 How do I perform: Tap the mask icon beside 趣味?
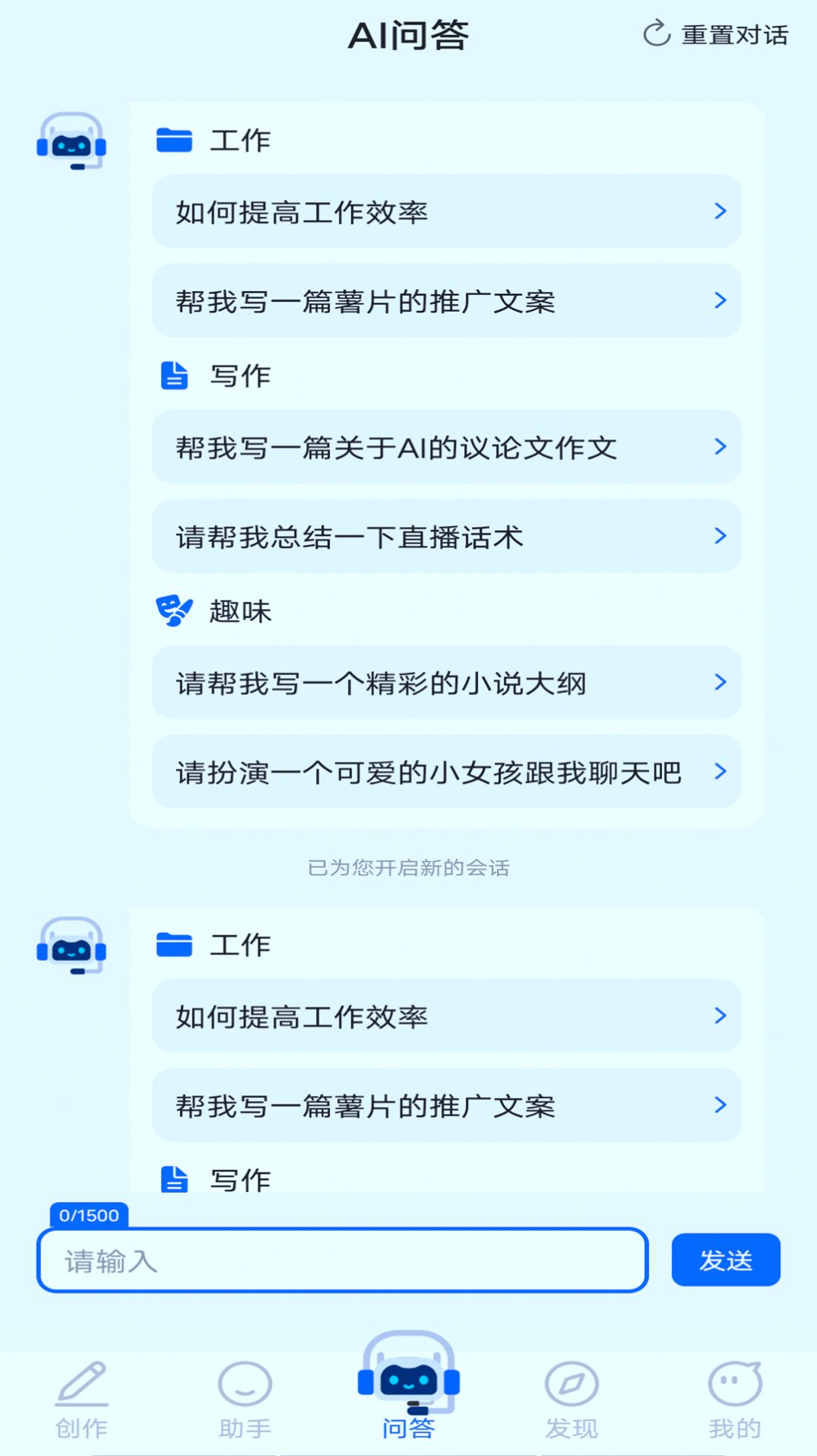(173, 609)
